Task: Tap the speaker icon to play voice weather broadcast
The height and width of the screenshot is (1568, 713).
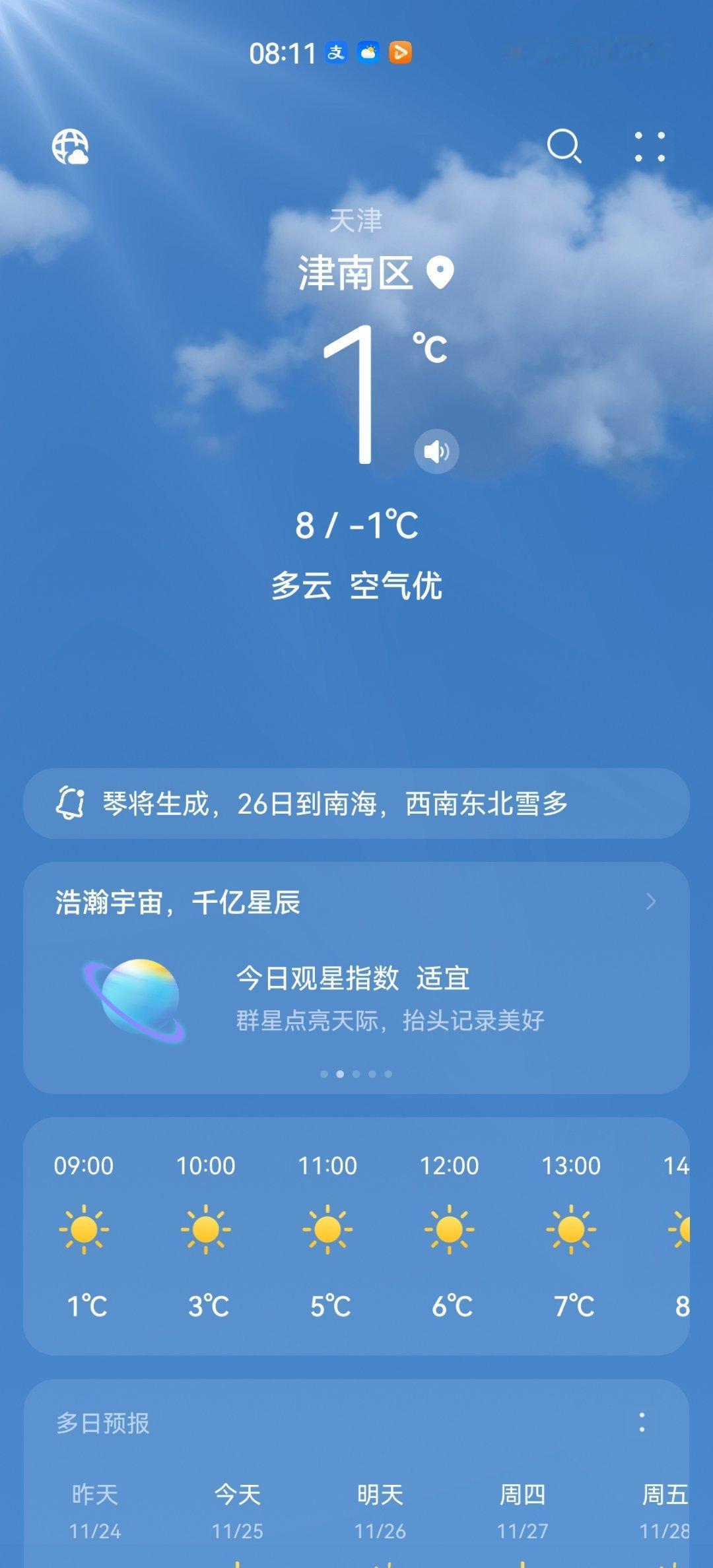Action: click(x=435, y=450)
